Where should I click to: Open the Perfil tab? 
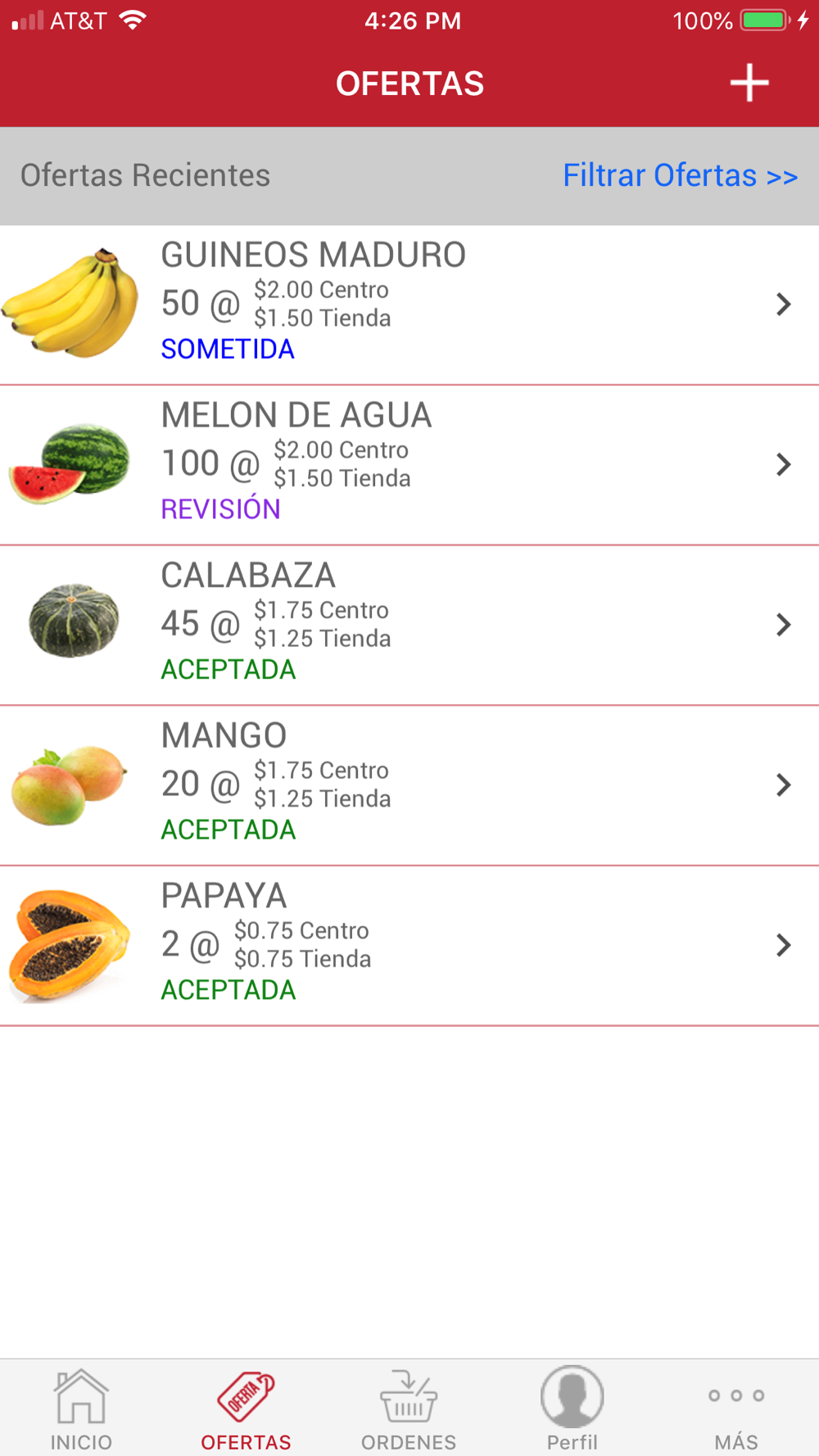coord(572,1409)
